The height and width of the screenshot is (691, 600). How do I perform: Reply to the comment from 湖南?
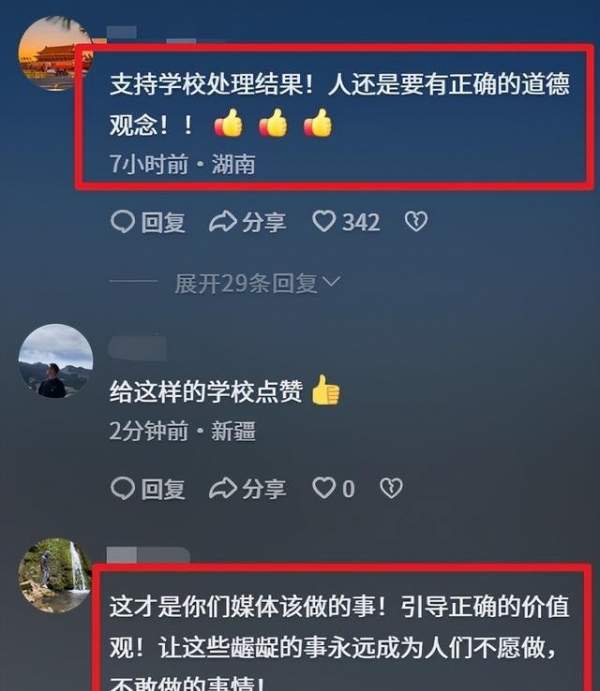click(148, 222)
